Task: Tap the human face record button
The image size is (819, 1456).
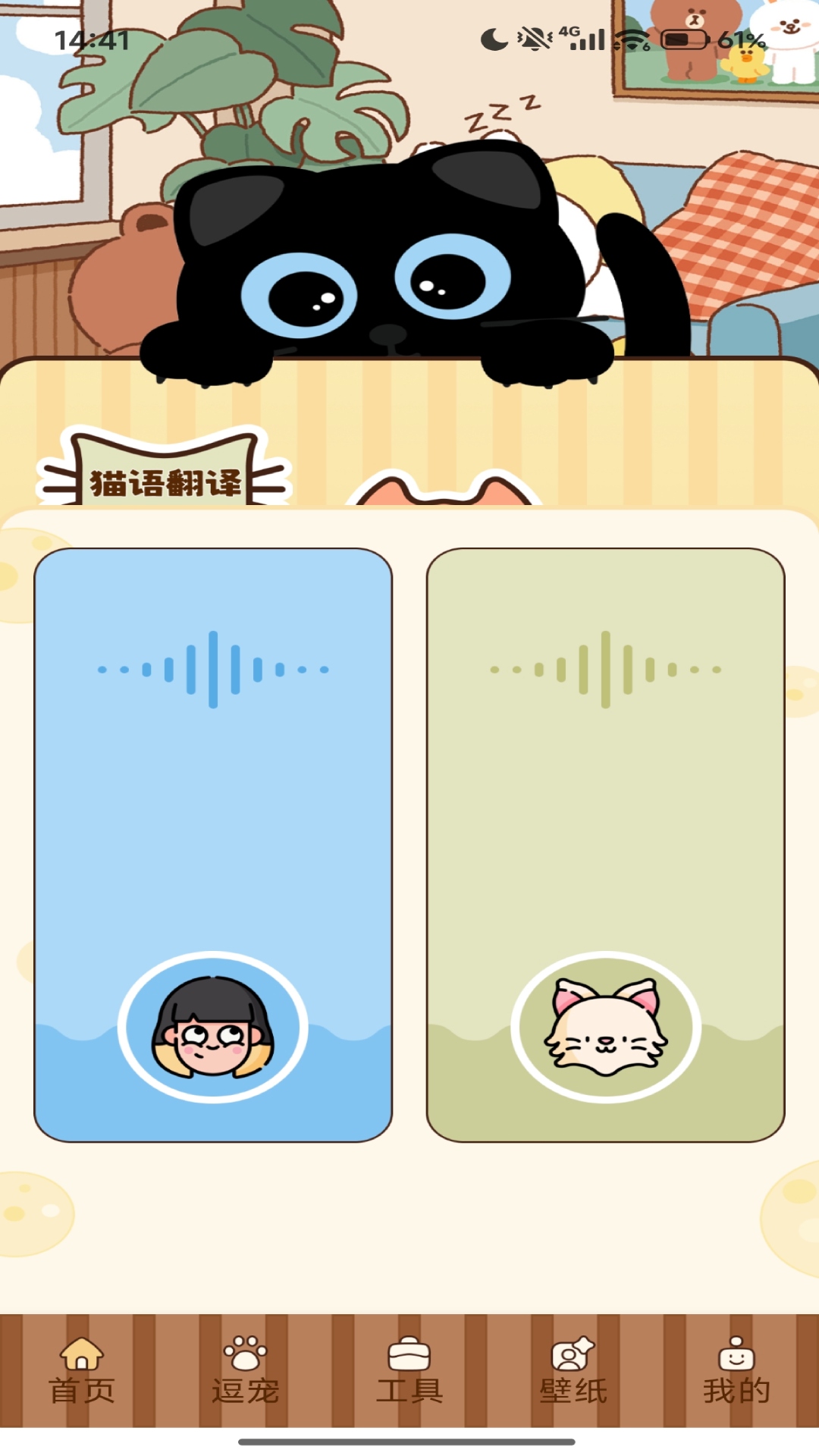Action: point(213,1027)
